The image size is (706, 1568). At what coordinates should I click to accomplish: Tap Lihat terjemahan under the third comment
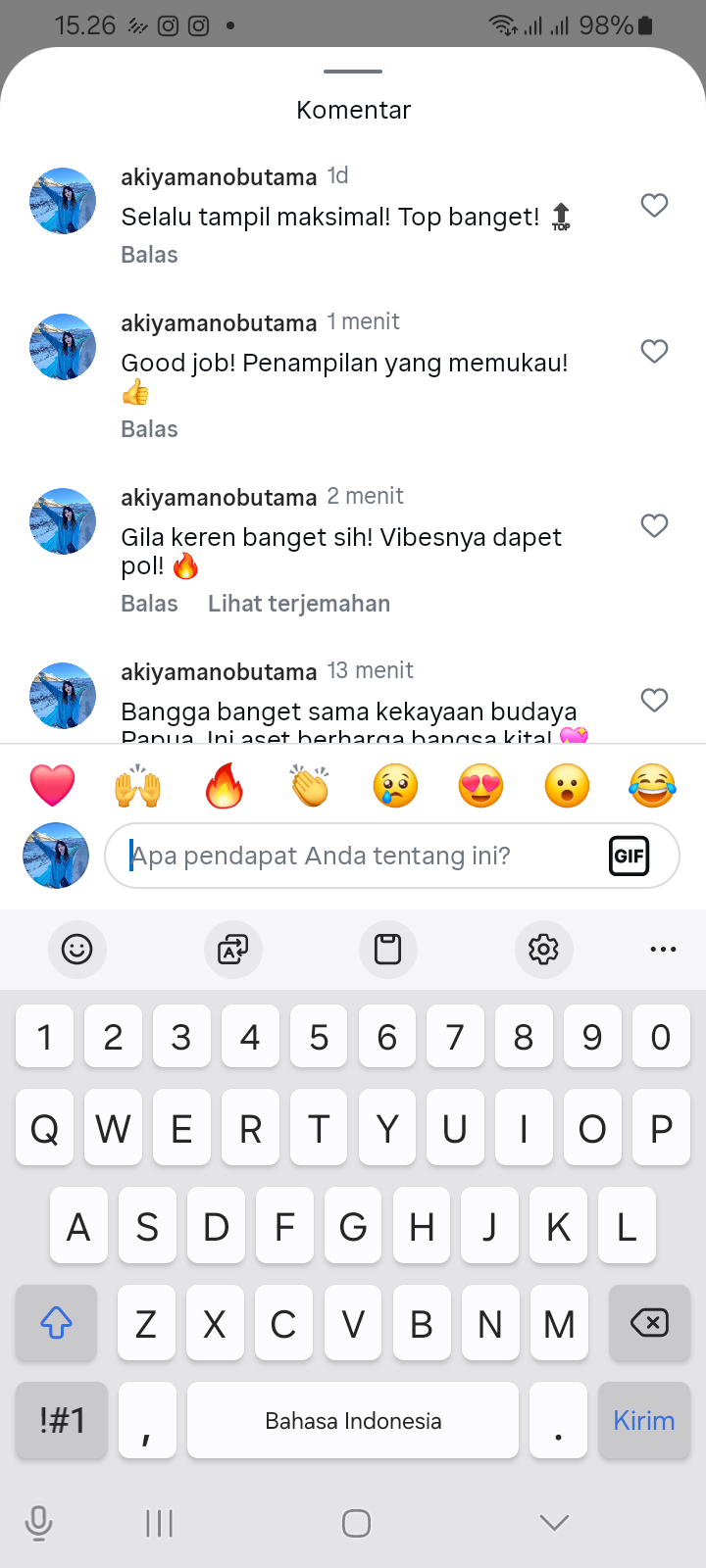tap(299, 604)
